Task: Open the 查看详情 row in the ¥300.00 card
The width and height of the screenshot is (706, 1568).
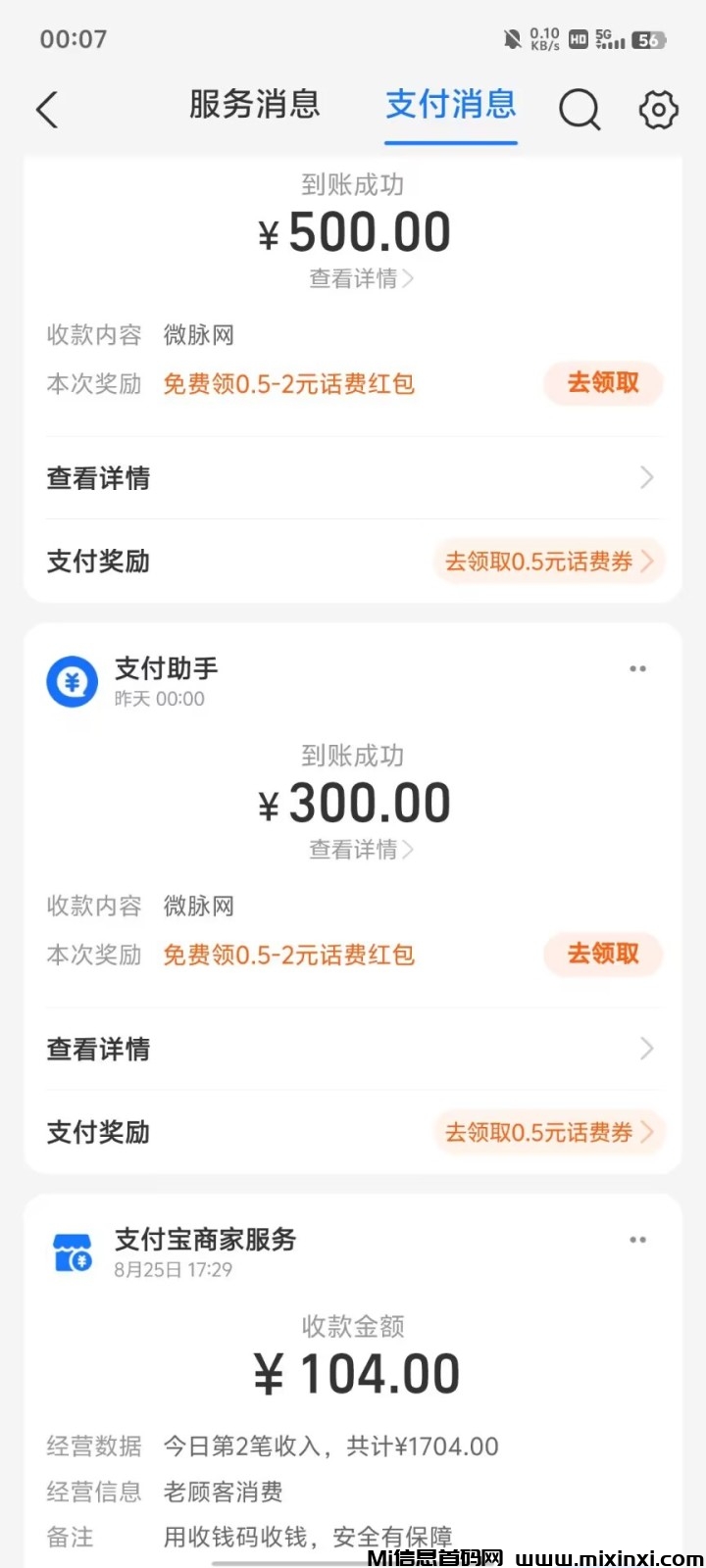Action: pyautogui.click(x=352, y=1049)
